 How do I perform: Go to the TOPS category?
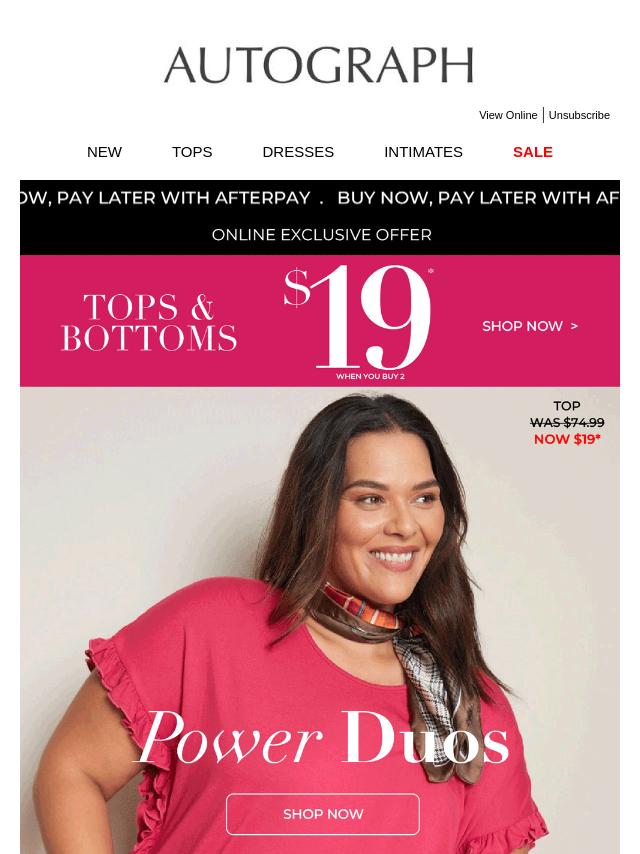point(192,152)
